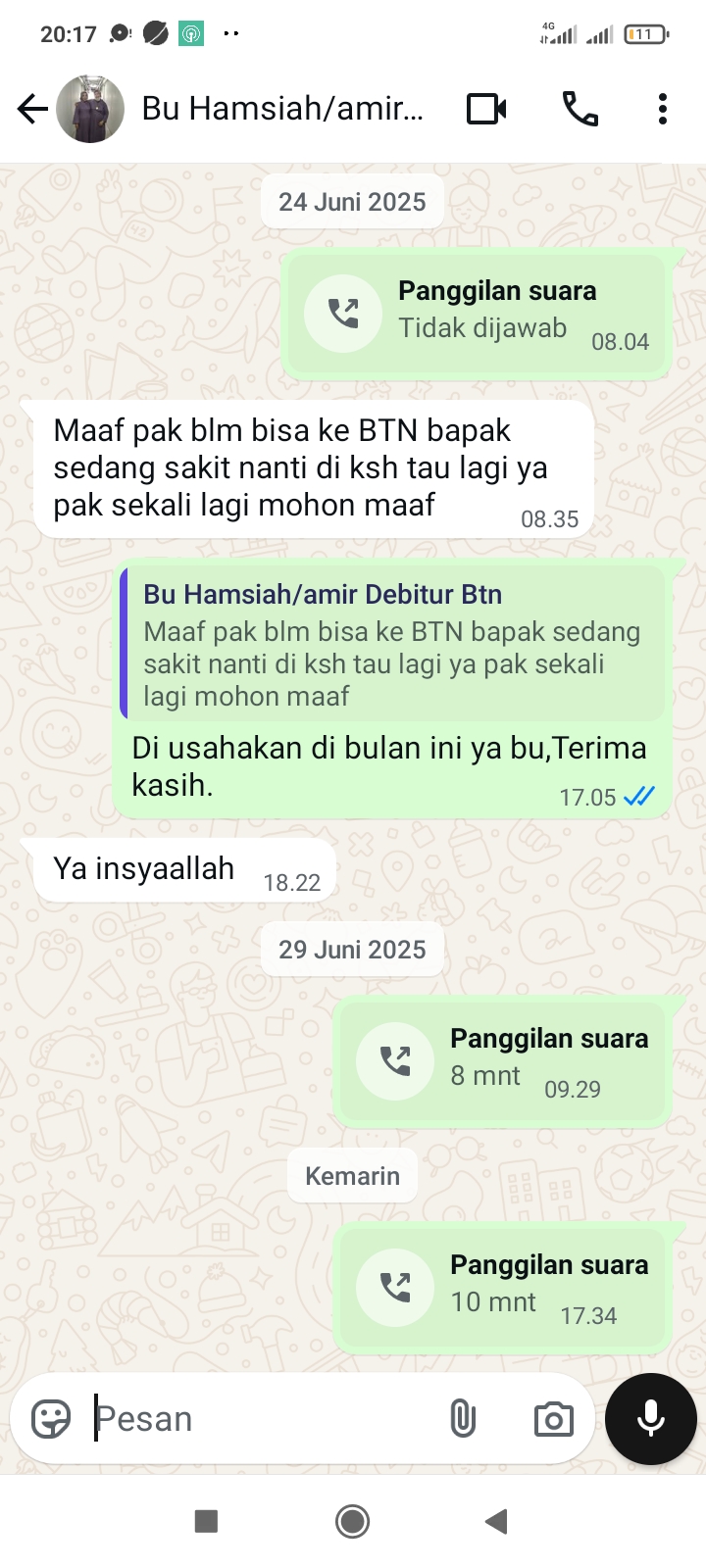
Task: Tap the voice message microphone button
Action: [651, 1418]
